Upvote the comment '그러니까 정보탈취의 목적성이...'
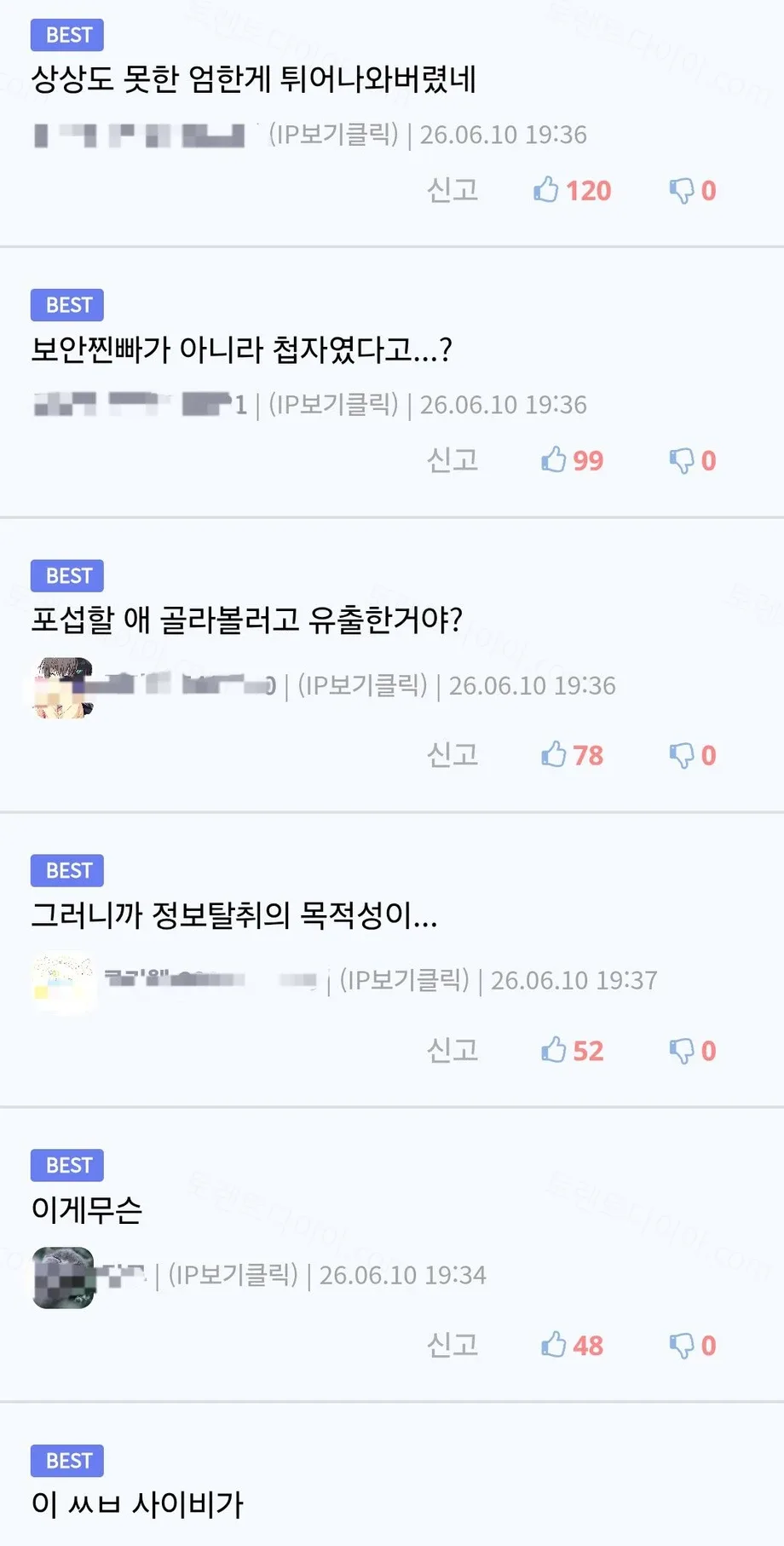Screen dimensions: 784x1546 [572, 1051]
